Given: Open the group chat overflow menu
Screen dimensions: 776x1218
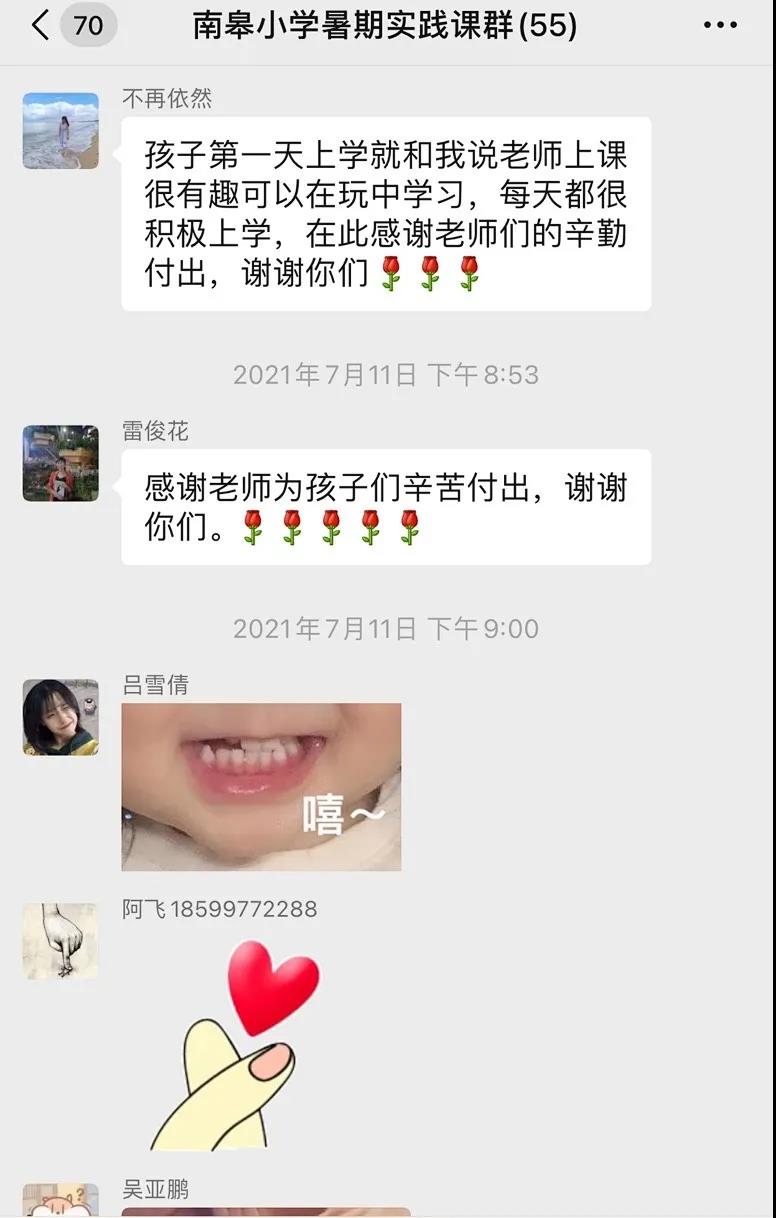Looking at the screenshot, I should [x=720, y=26].
